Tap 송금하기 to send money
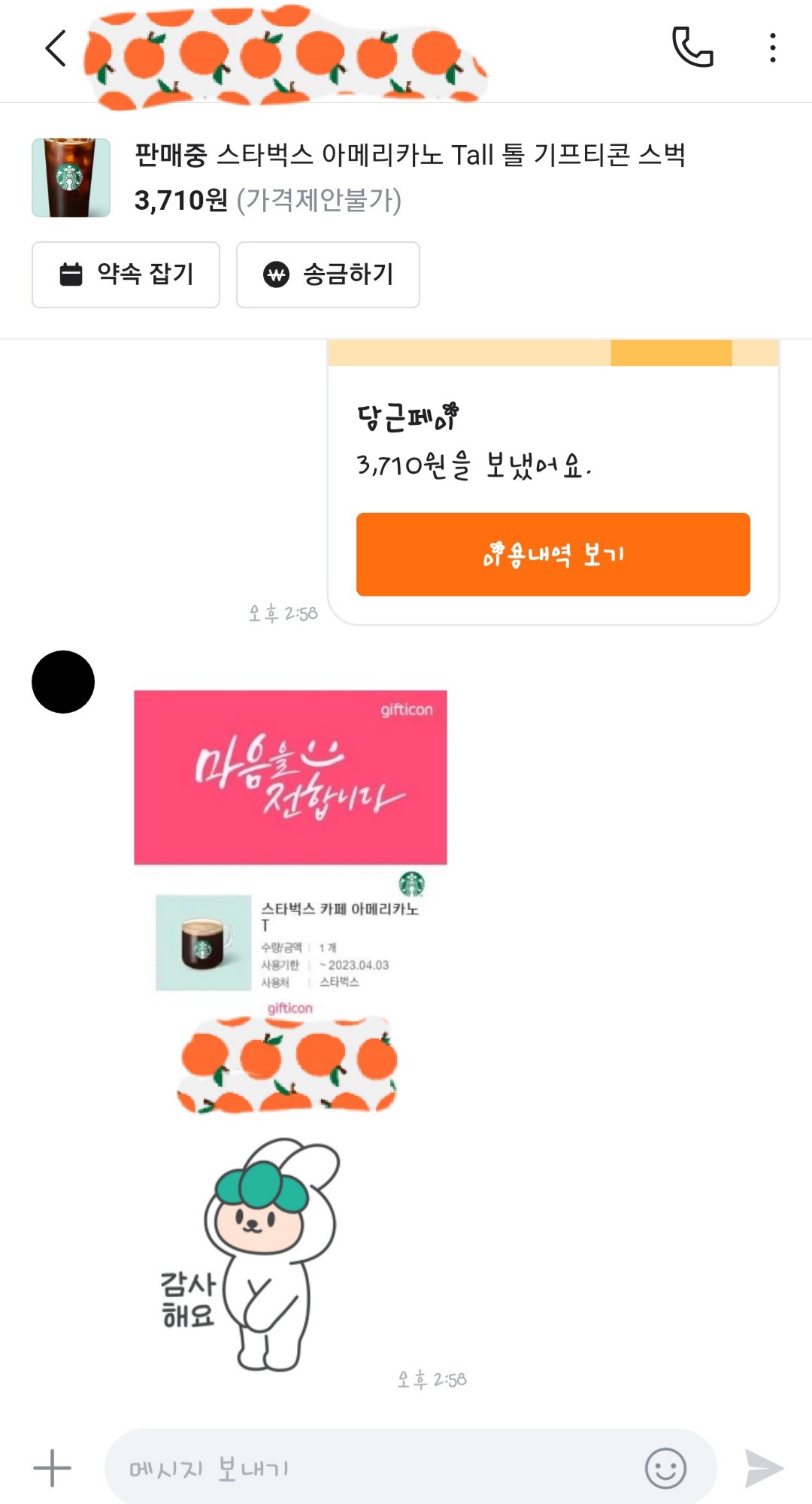Screen dimensions: 812x1504 [328, 274]
